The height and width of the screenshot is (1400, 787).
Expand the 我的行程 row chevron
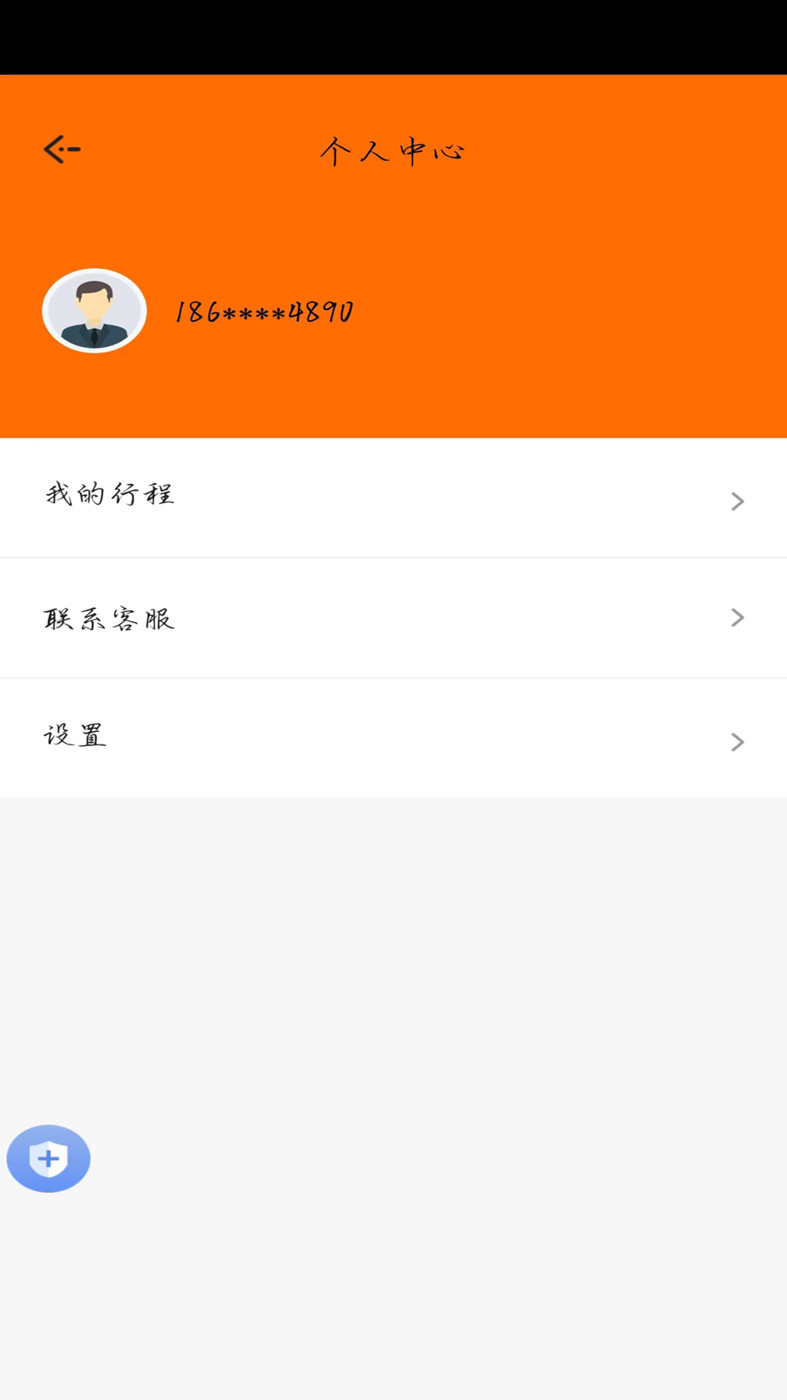738,500
